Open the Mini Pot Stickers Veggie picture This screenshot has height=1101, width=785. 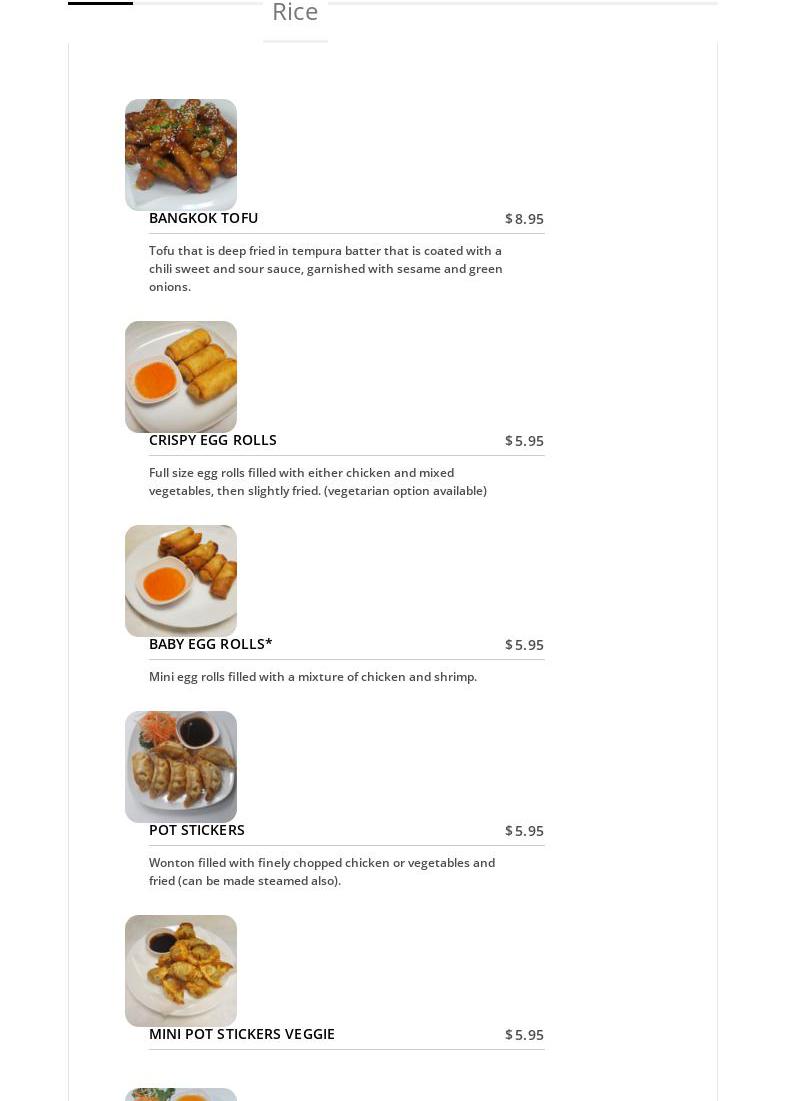tap(181, 971)
